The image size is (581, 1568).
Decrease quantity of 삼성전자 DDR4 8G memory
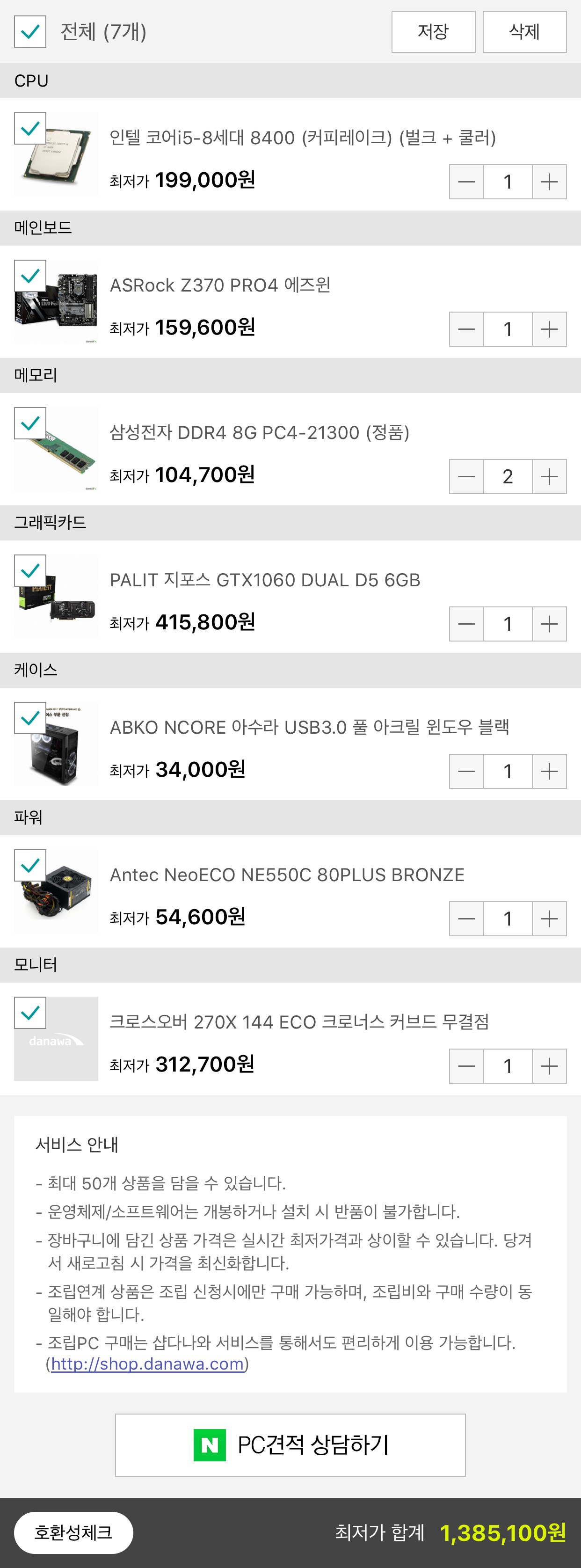tap(467, 477)
